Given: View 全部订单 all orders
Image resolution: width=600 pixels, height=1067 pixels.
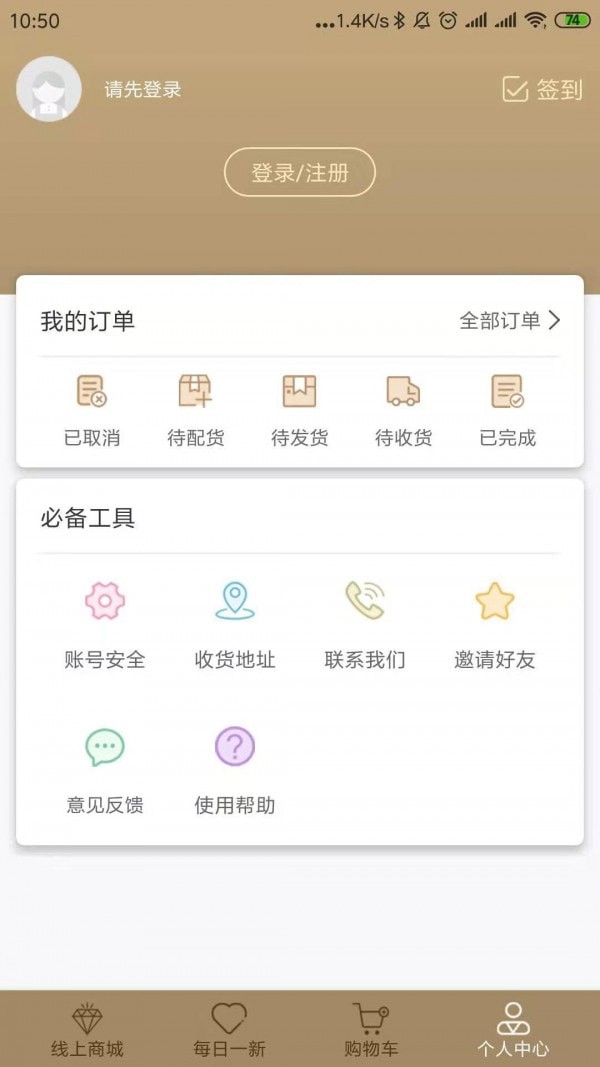Looking at the screenshot, I should (510, 321).
